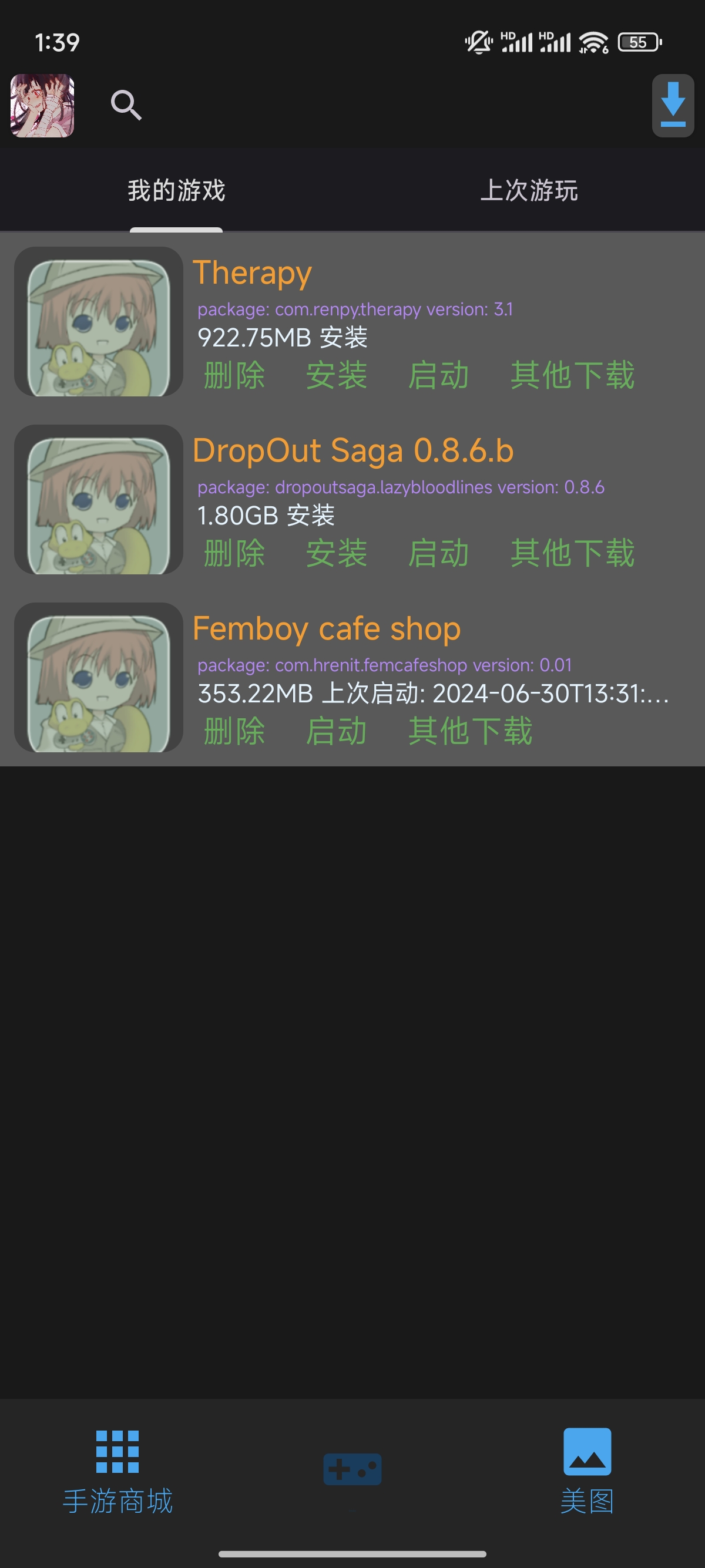Open 其他下载 for Therapy
Screen dimensions: 705x1568
tap(572, 375)
